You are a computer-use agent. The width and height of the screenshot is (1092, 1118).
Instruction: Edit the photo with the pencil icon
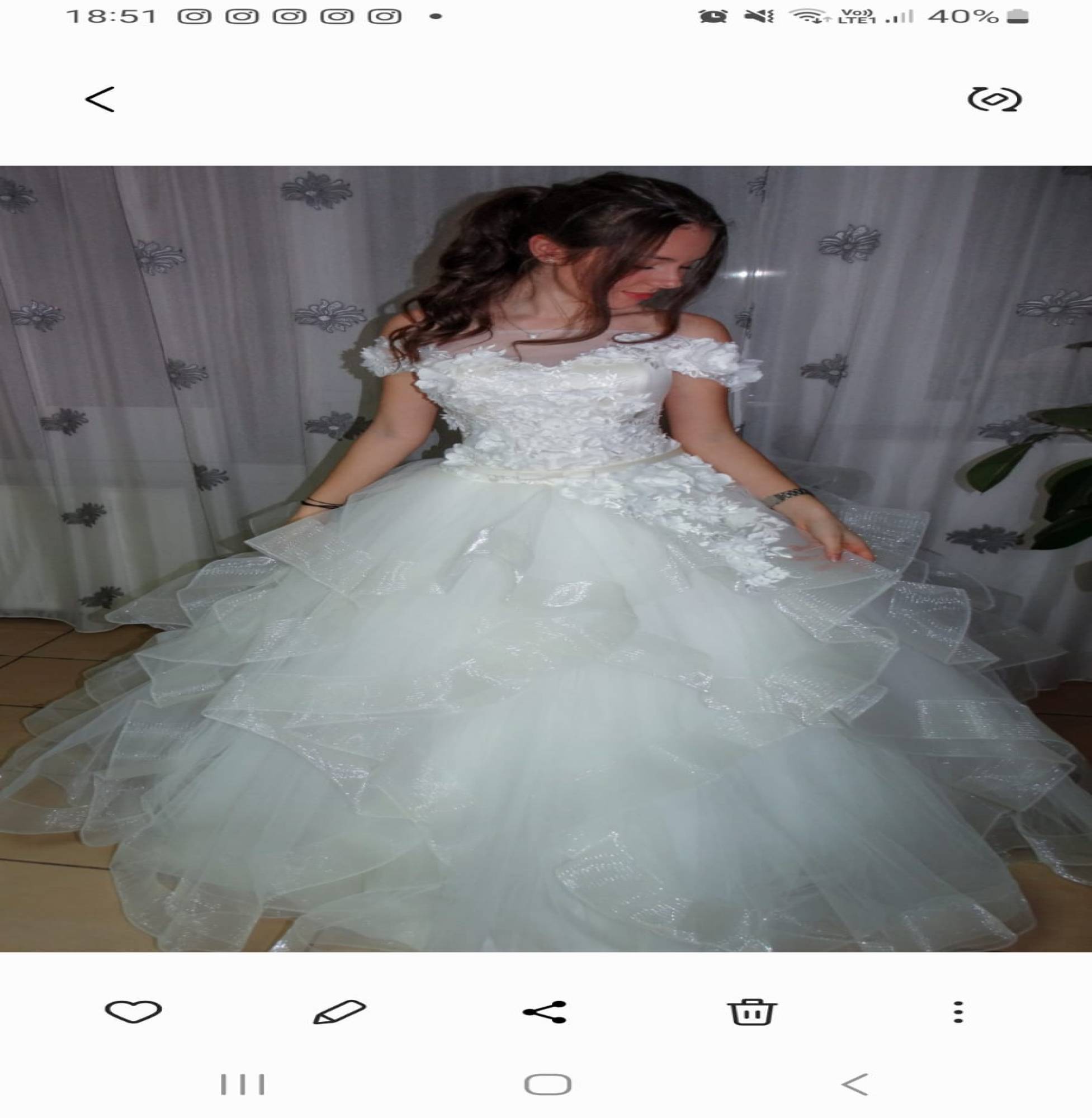pos(339,1012)
